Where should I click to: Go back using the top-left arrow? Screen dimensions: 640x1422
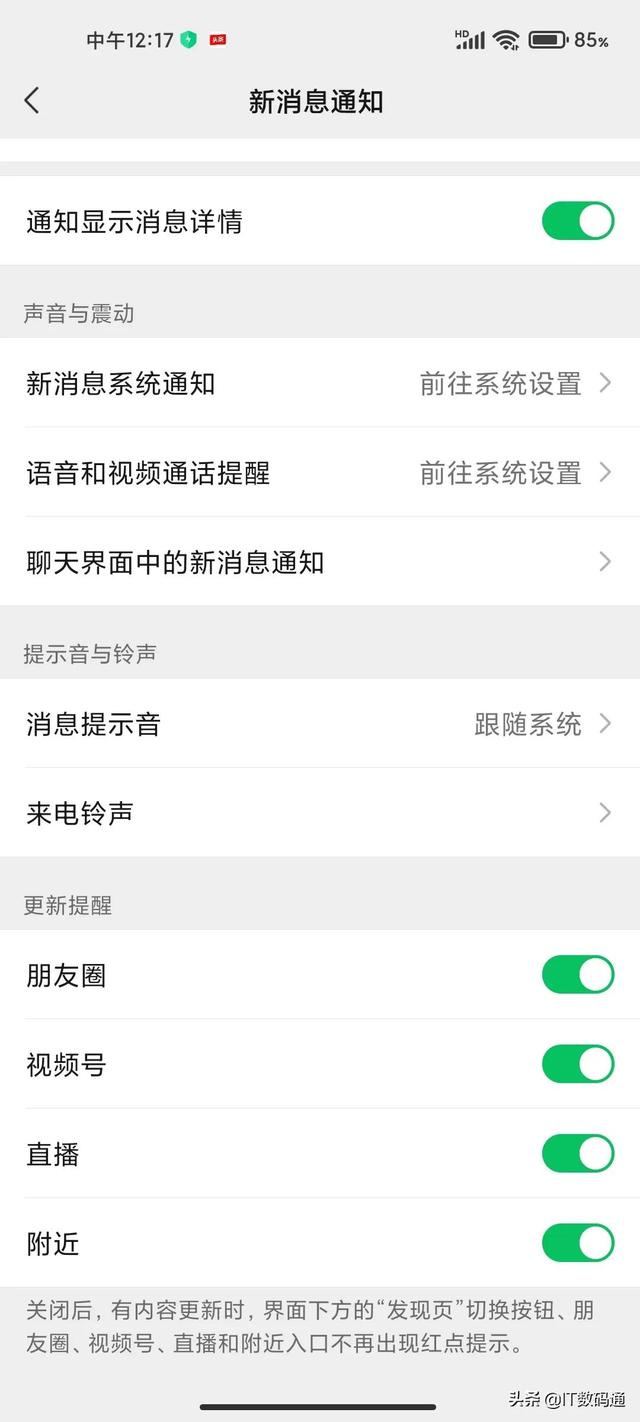point(32,100)
